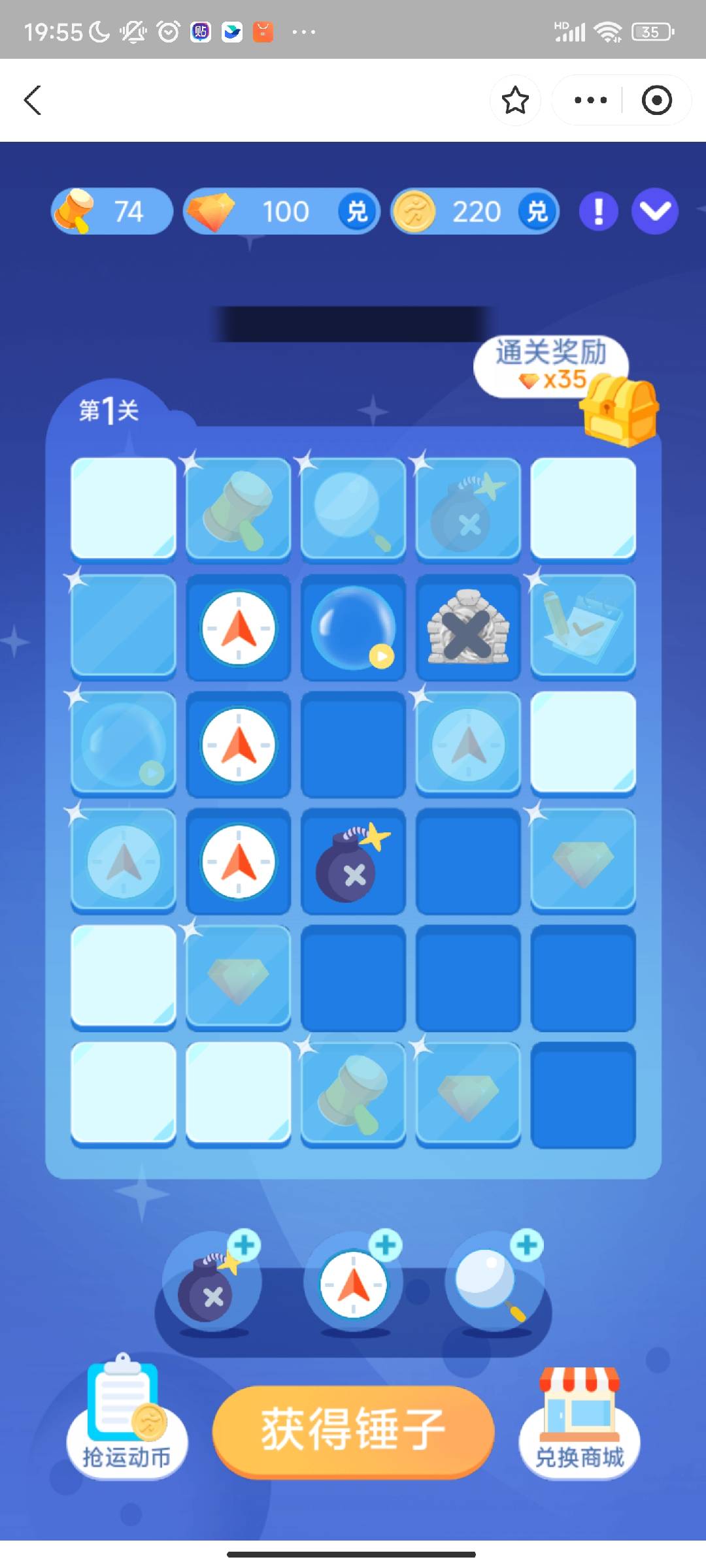
Task: Tap the bomb tile on the board
Action: pyautogui.click(x=354, y=862)
